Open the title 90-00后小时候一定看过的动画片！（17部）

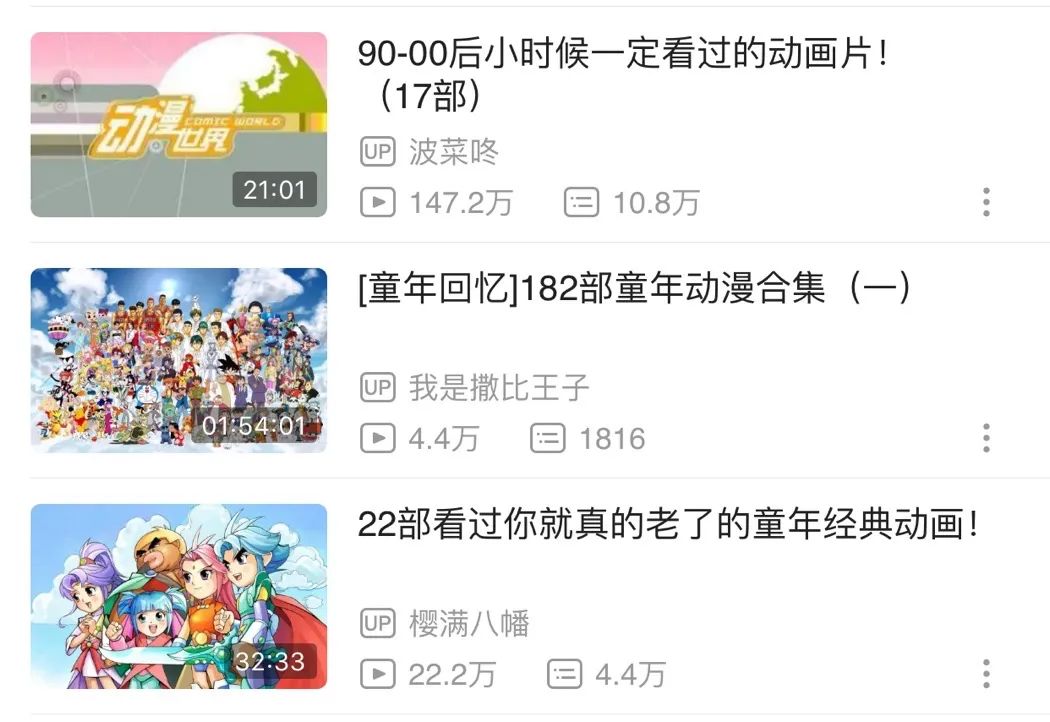(x=622, y=74)
